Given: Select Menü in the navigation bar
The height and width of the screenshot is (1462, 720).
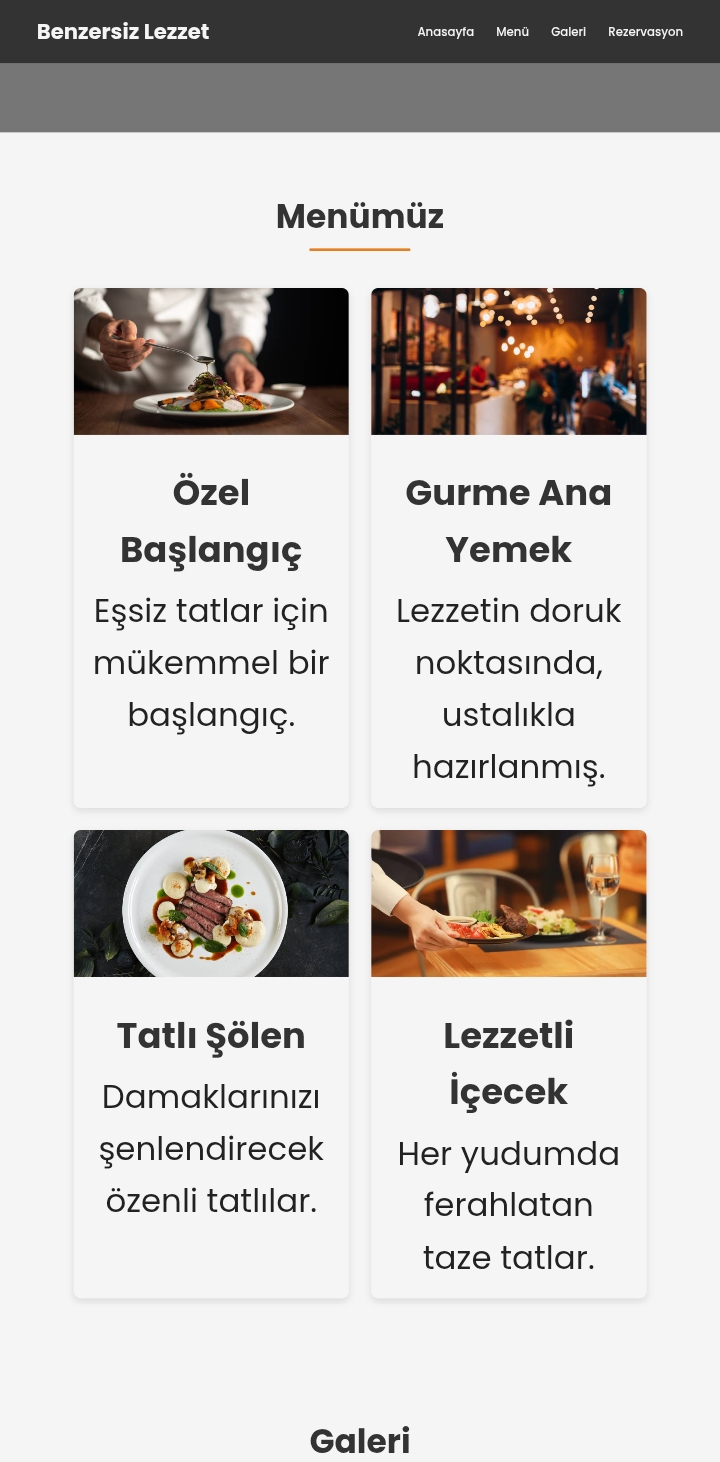Looking at the screenshot, I should 512,31.
